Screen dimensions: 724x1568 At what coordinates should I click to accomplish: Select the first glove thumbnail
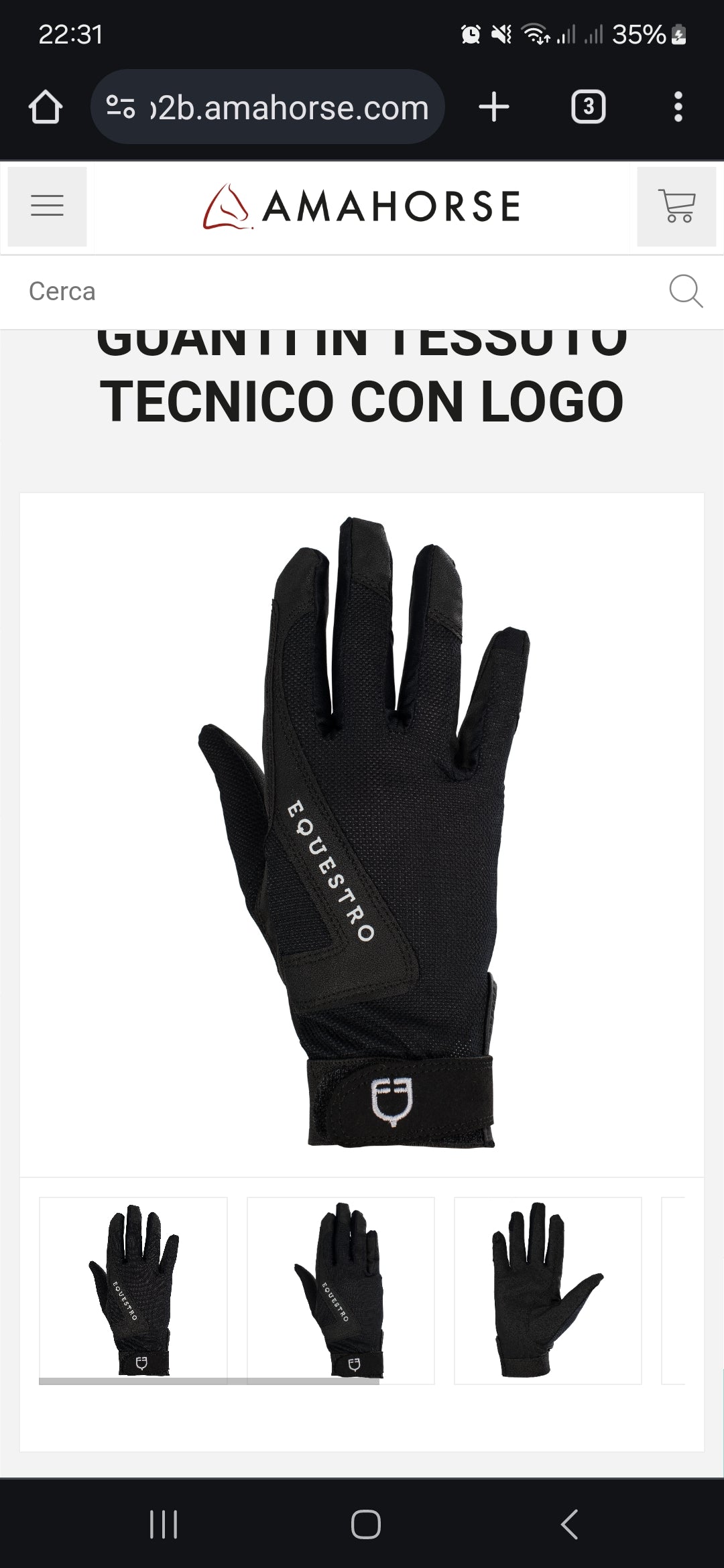(x=133, y=1290)
